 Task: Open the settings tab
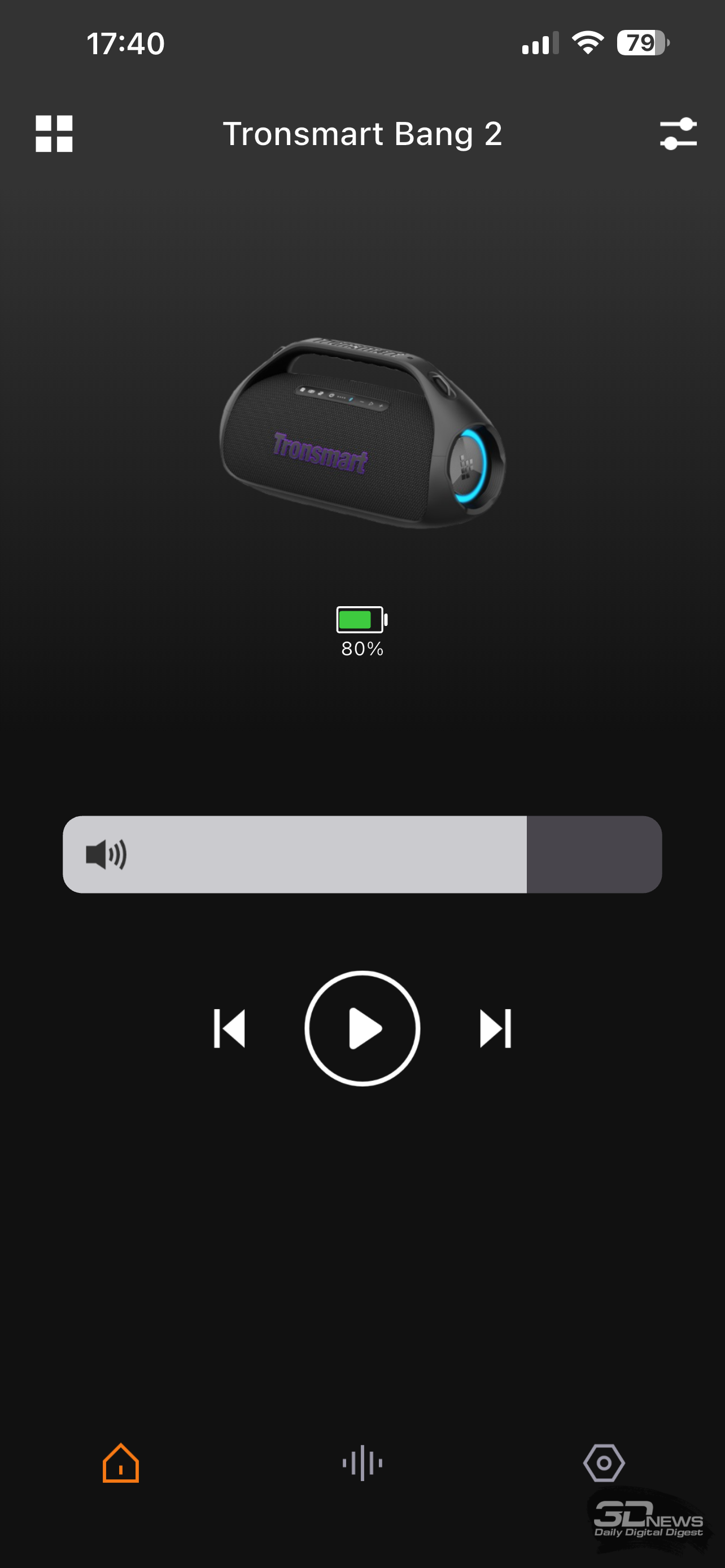pos(603,1462)
